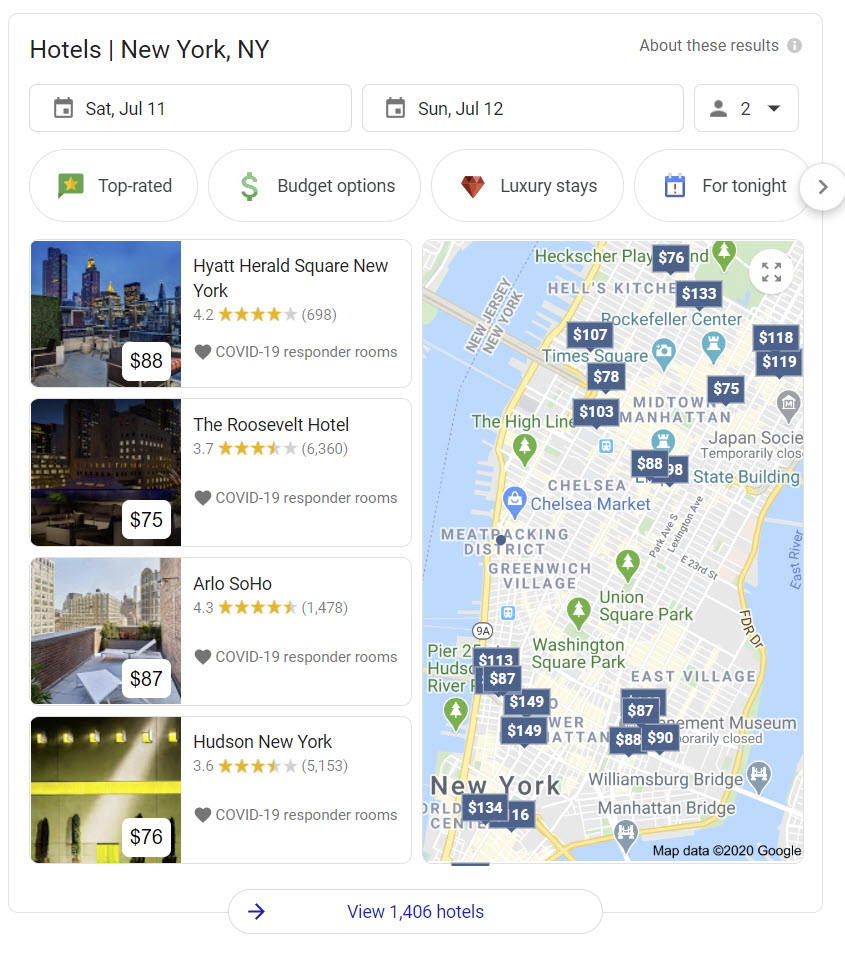Open the guest count dropdown
Viewport: 845px width, 955px height.
(x=746, y=108)
